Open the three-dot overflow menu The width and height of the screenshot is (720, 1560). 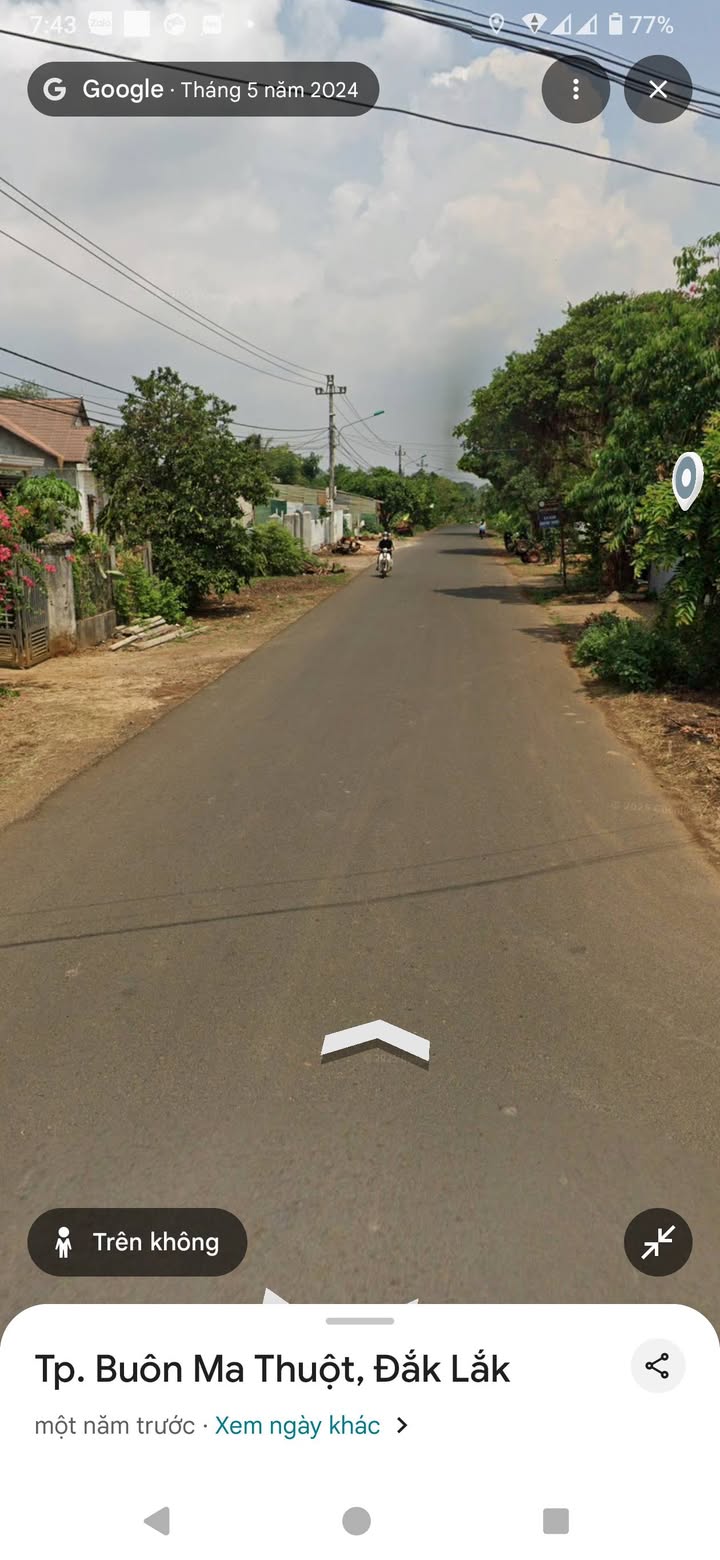(575, 90)
